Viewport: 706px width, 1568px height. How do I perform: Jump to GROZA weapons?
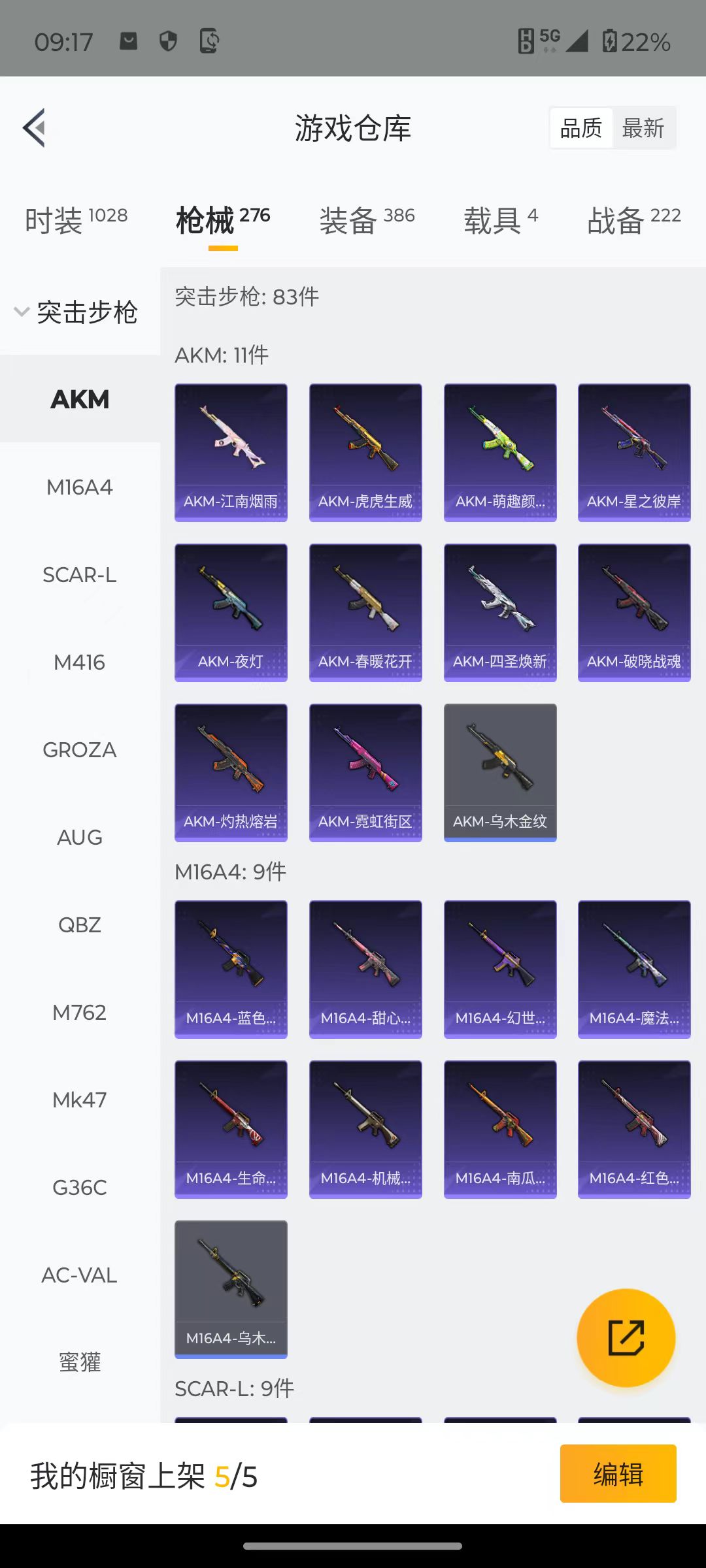[x=80, y=749]
